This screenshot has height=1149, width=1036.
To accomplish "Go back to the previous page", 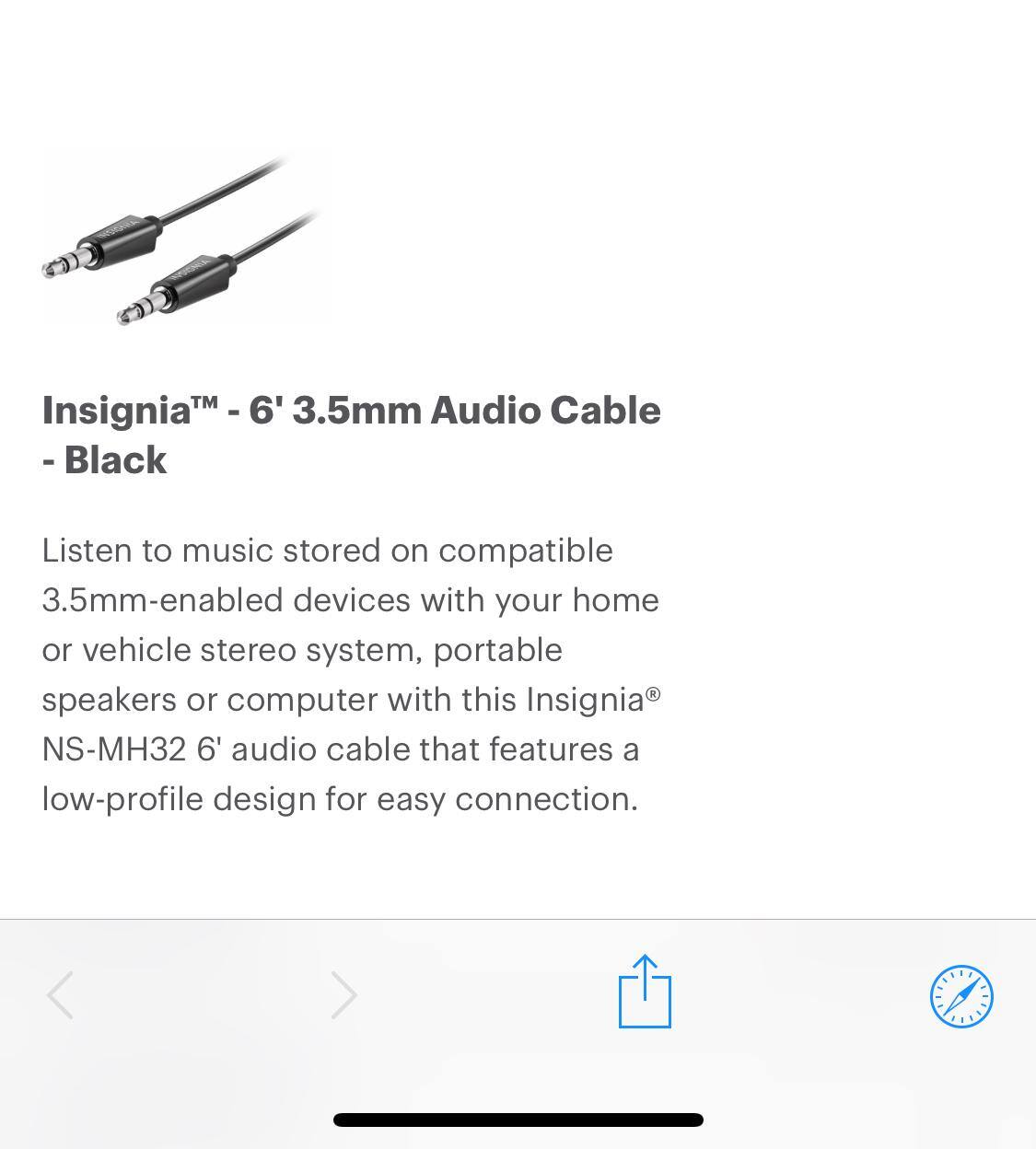I will tap(61, 995).
